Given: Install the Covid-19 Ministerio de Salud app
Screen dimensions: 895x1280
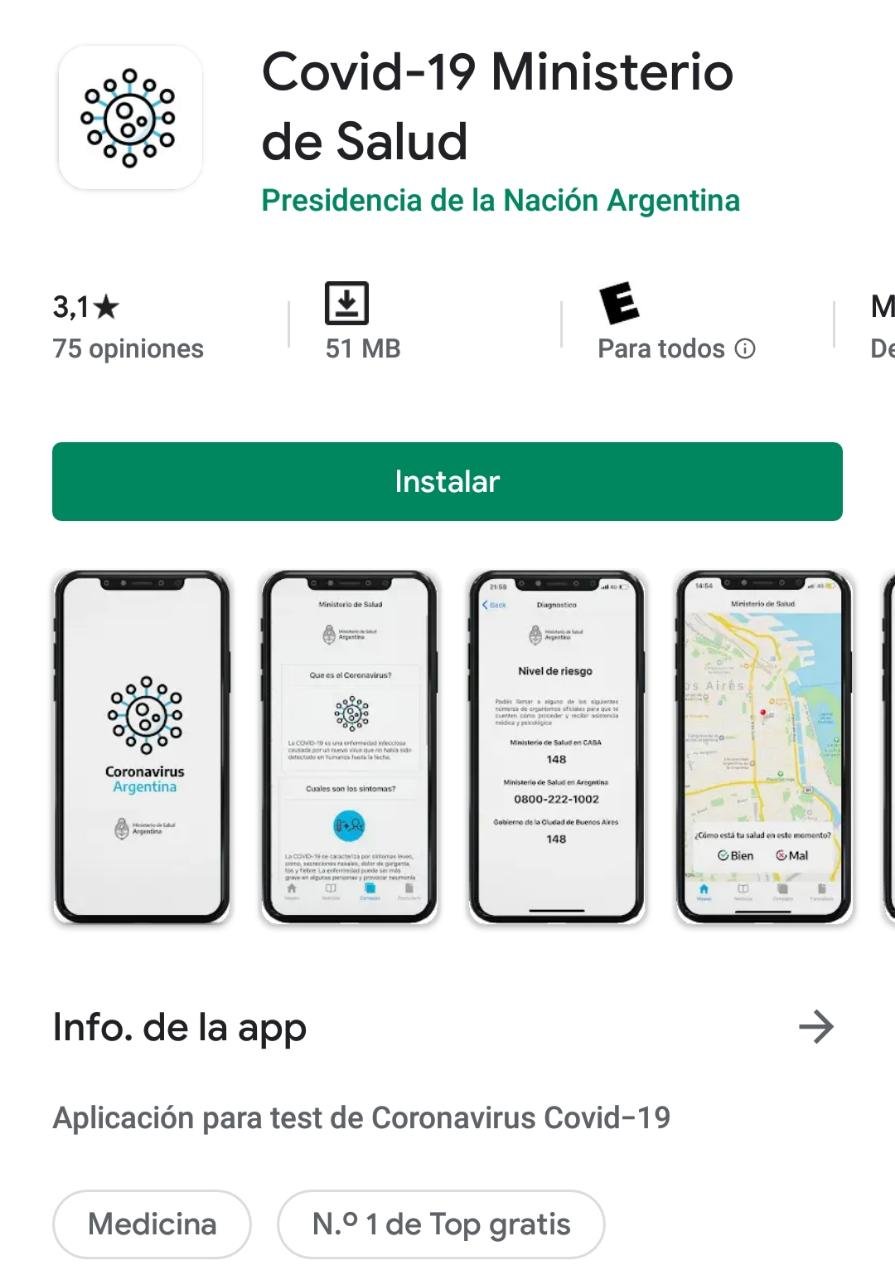Looking at the screenshot, I should (x=447, y=481).
